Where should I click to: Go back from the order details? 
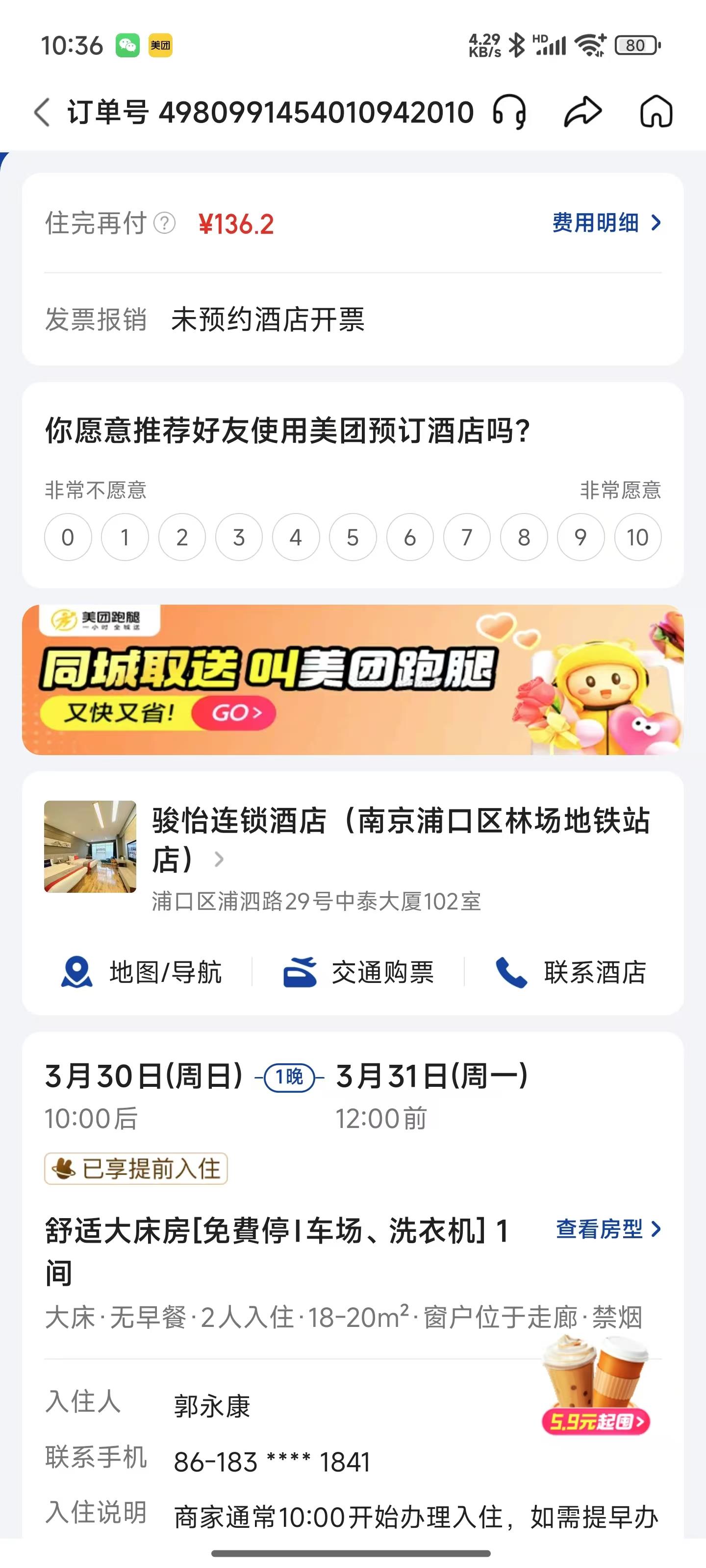coord(41,113)
